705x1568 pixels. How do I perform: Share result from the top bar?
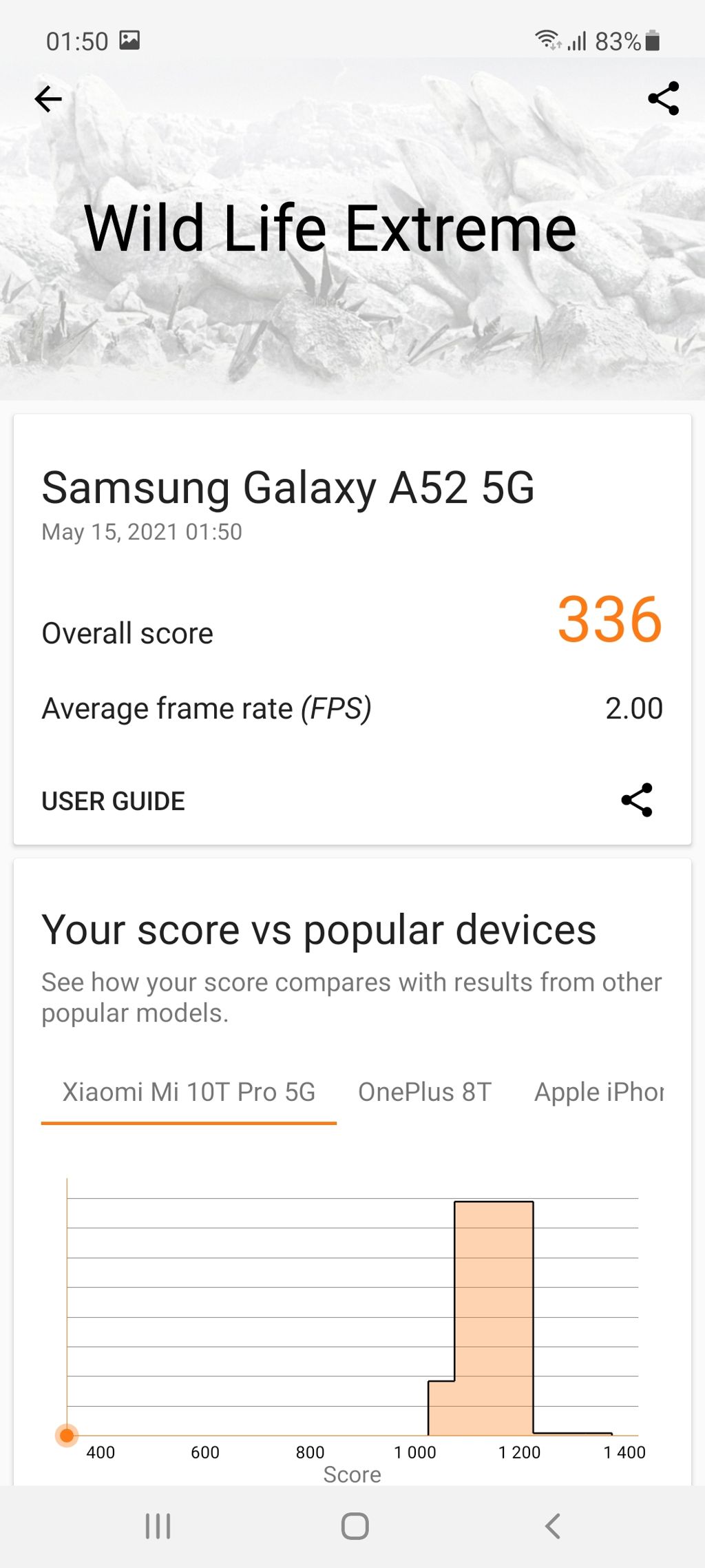[x=663, y=99]
